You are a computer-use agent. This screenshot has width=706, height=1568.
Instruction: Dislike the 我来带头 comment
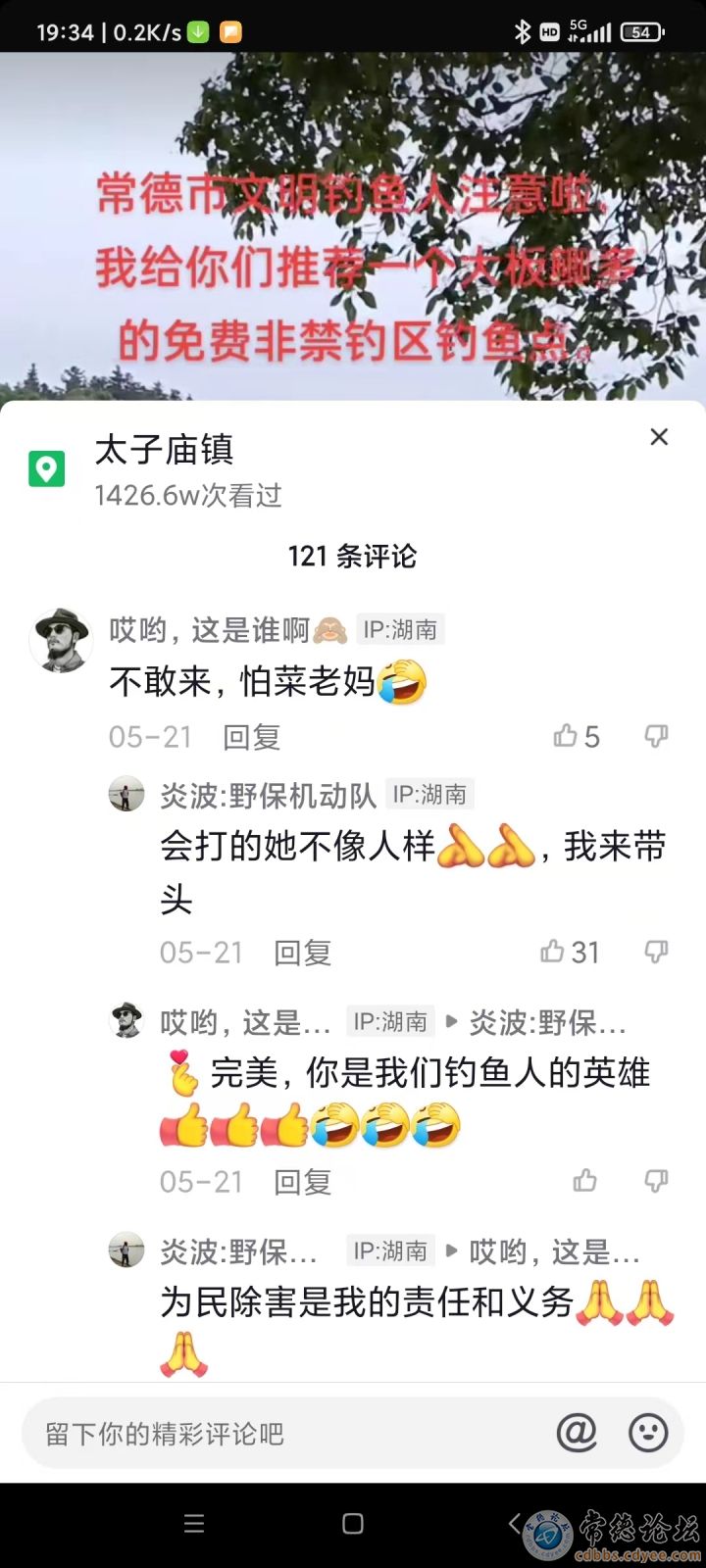pyautogui.click(x=656, y=952)
